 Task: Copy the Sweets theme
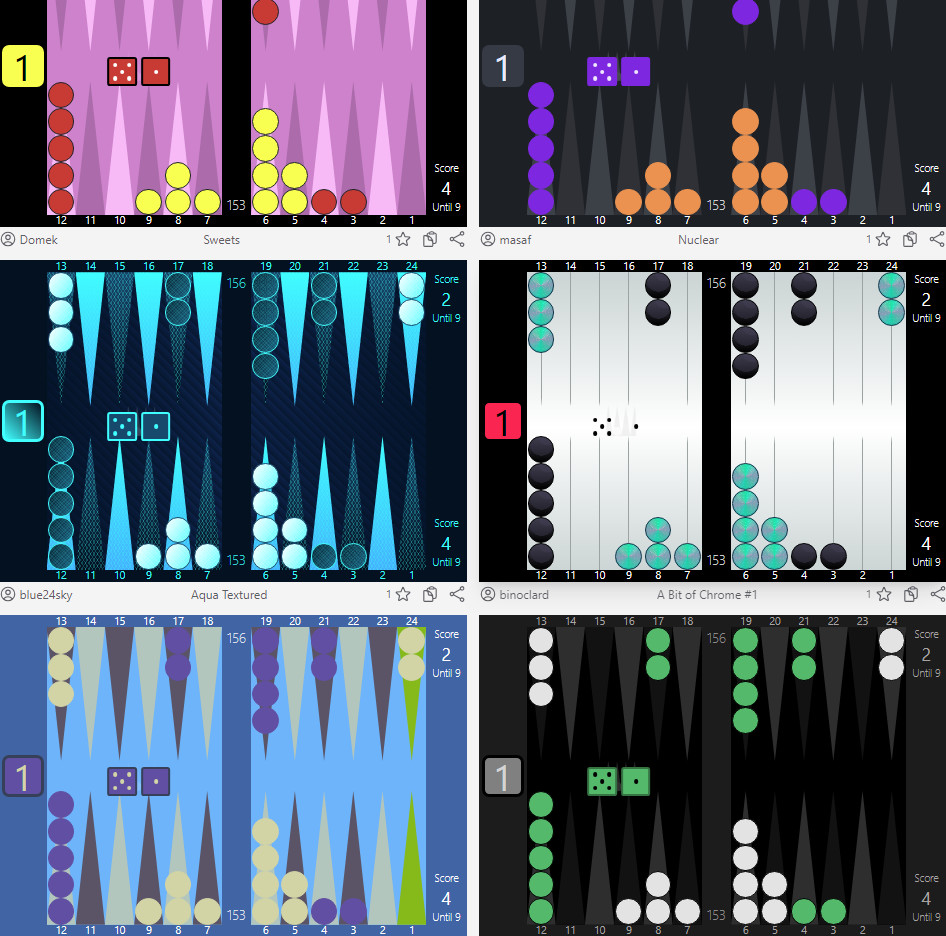click(430, 240)
